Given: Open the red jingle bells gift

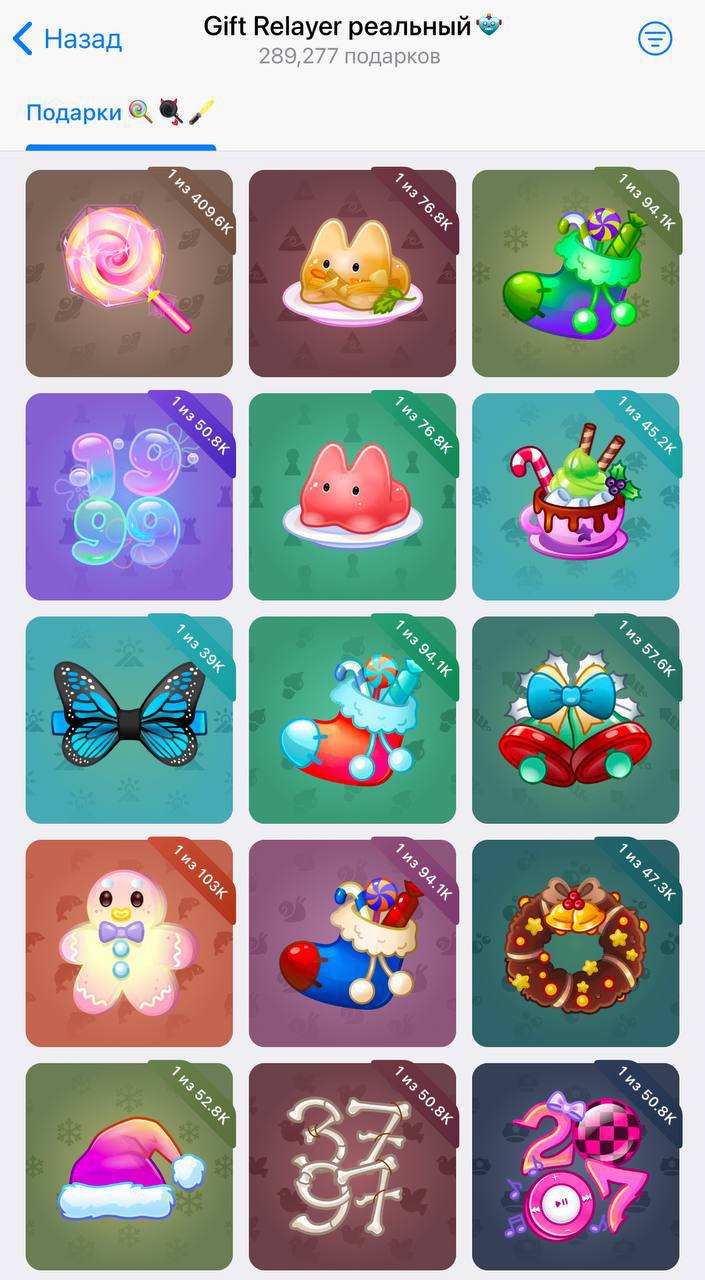Looking at the screenshot, I should (x=575, y=719).
